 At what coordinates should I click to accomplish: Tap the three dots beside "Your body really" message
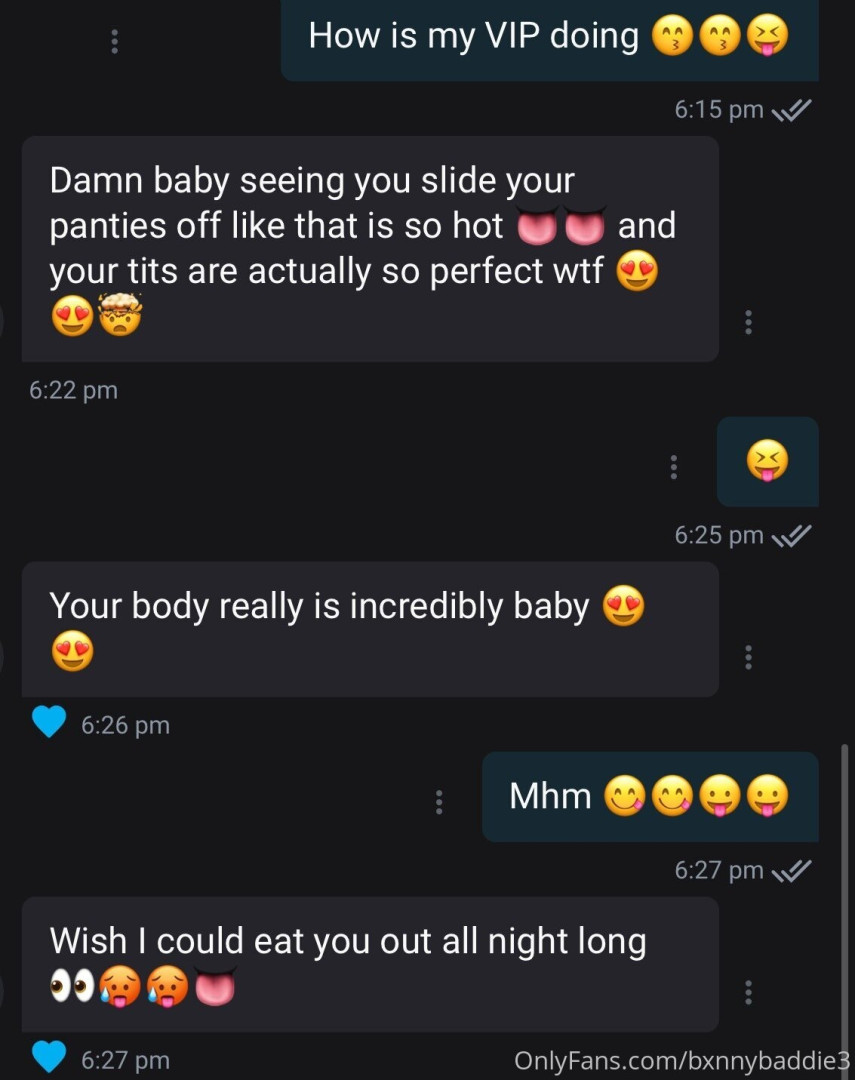(x=748, y=657)
